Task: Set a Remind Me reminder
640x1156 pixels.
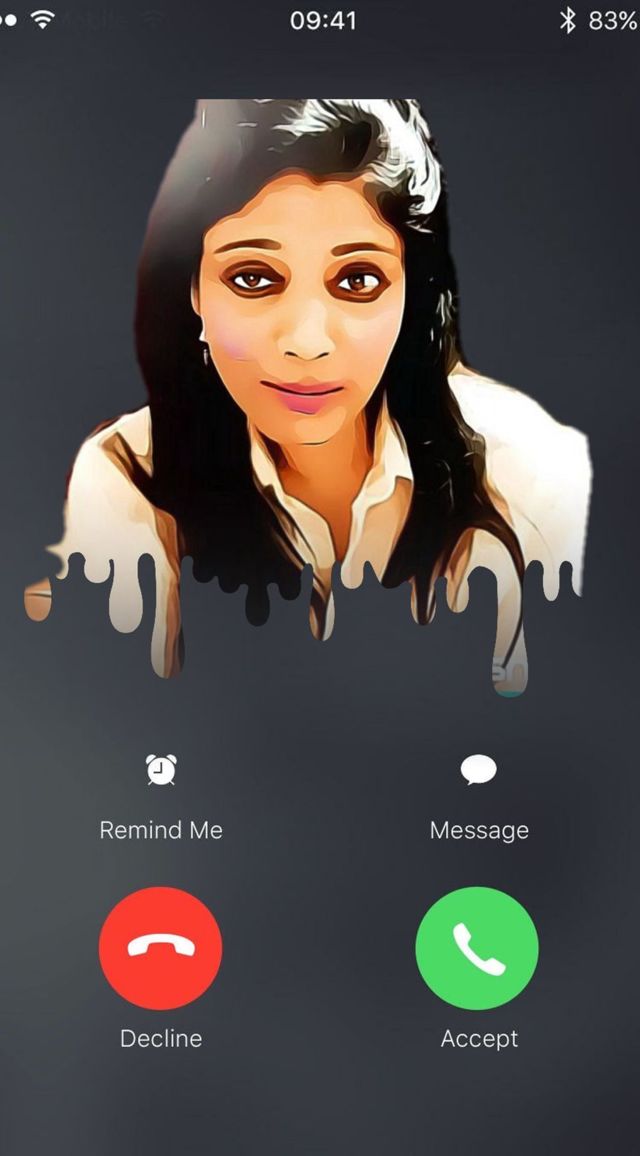Action: tap(161, 771)
